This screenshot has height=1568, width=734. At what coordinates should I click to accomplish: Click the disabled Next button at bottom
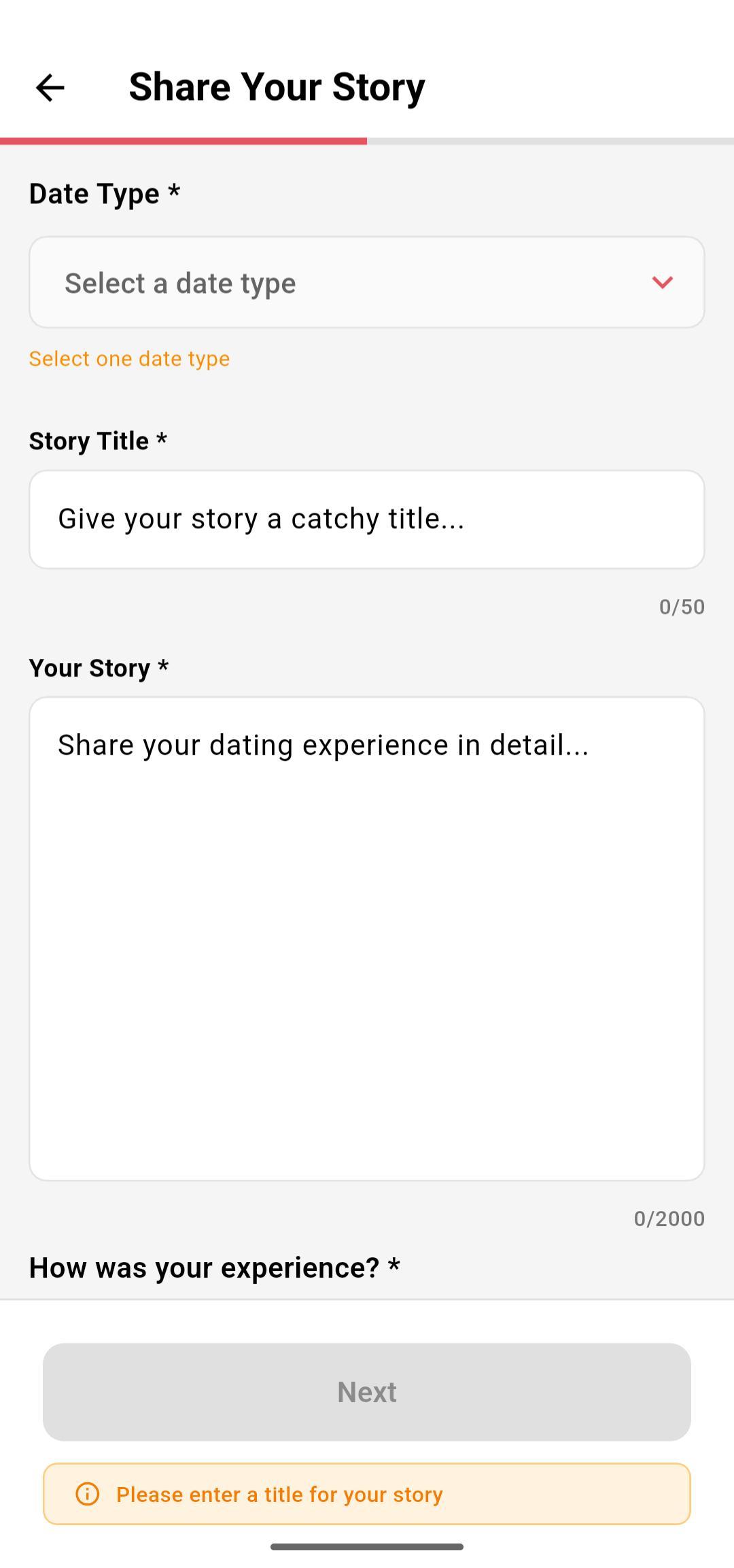click(x=367, y=1391)
